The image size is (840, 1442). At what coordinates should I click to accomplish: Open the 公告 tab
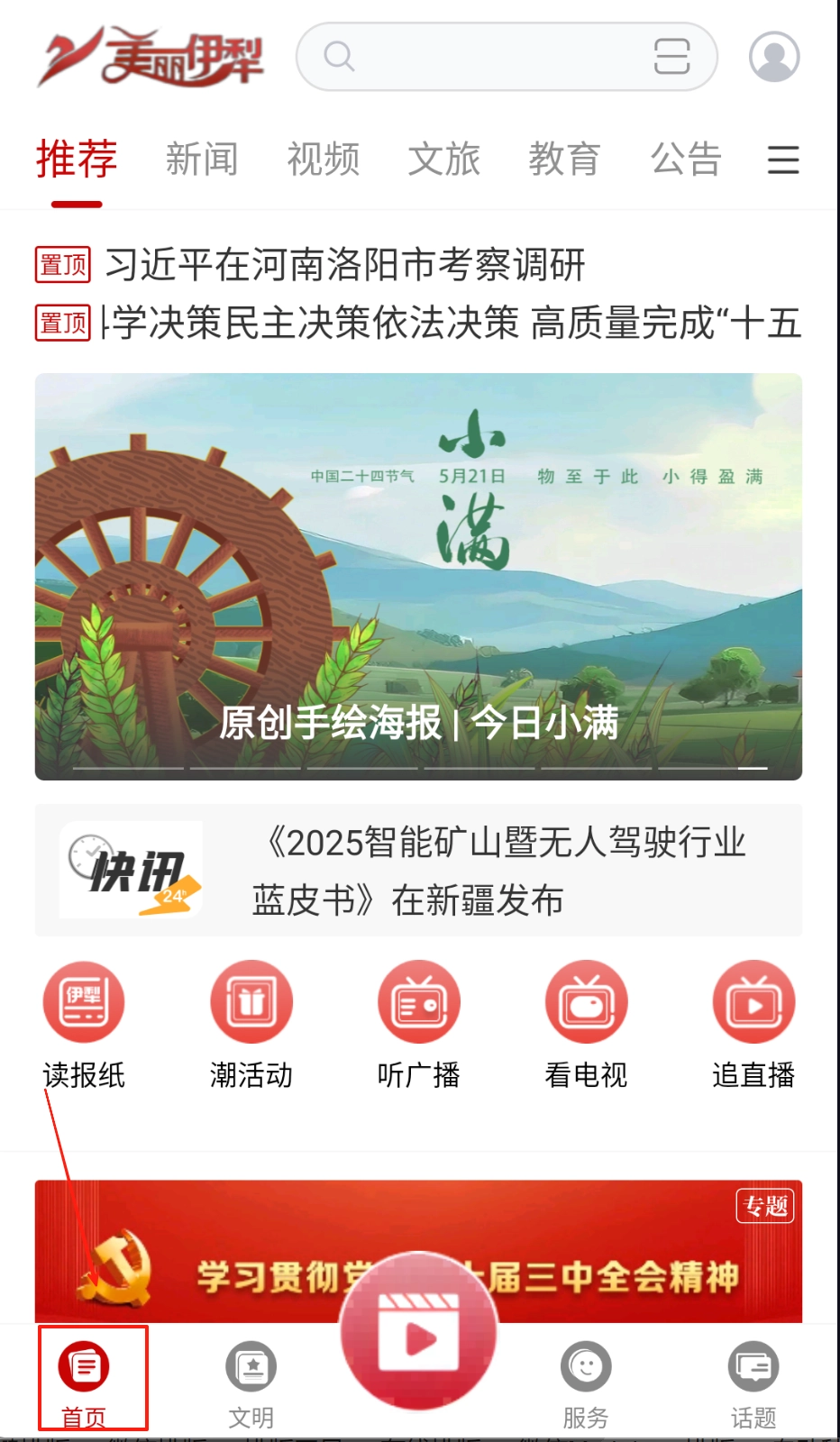click(x=686, y=160)
